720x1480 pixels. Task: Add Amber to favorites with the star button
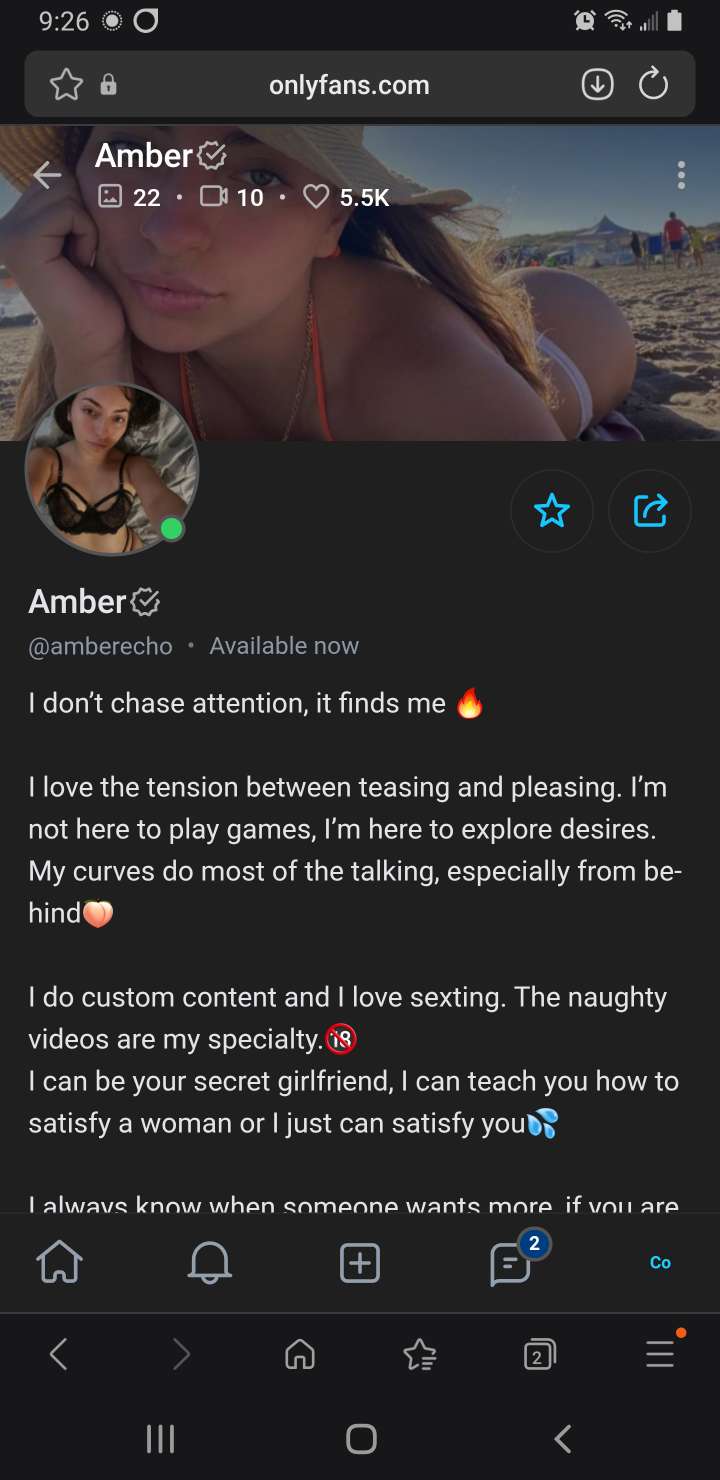point(551,512)
